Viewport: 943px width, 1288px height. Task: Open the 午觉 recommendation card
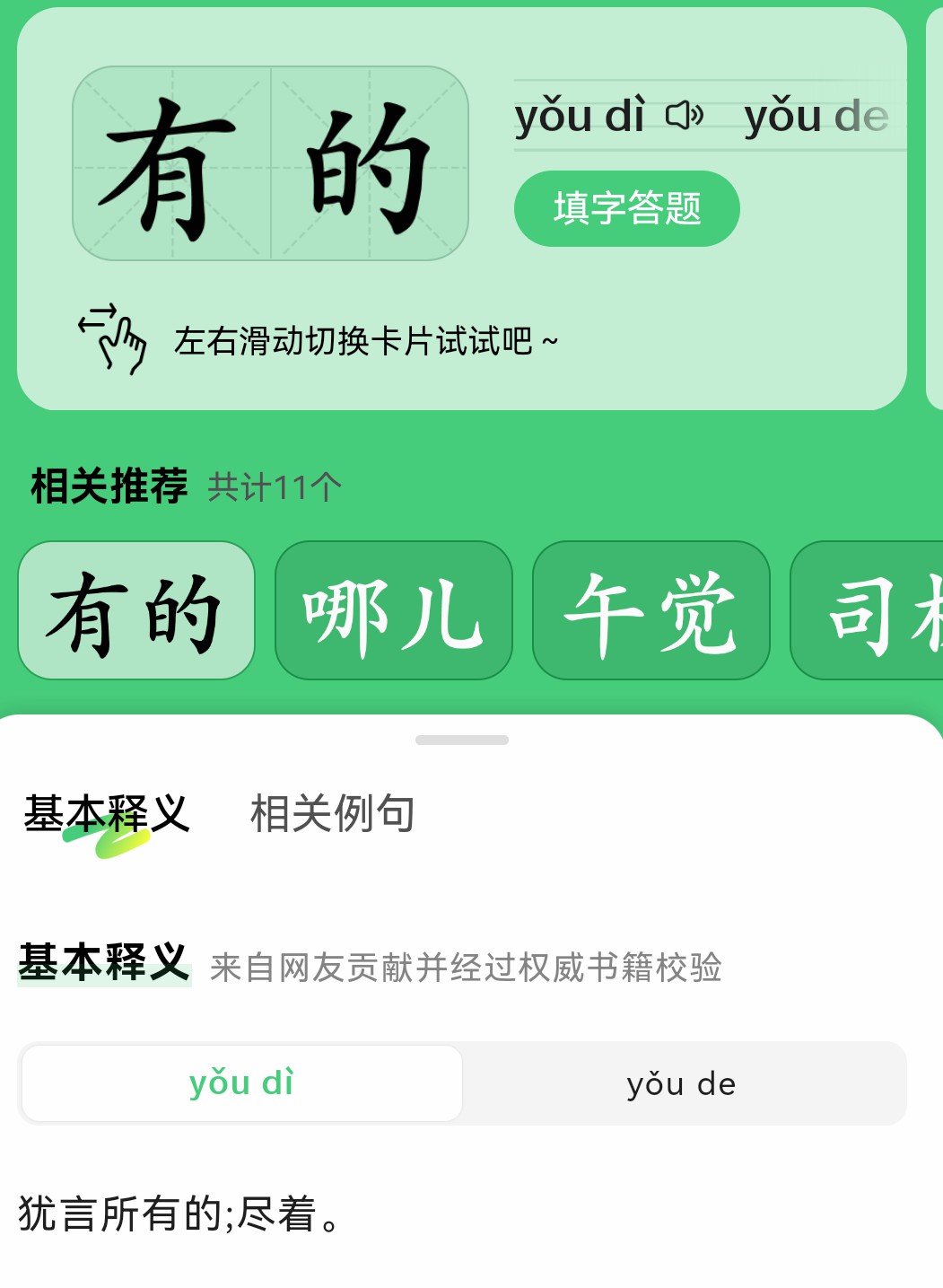point(650,611)
